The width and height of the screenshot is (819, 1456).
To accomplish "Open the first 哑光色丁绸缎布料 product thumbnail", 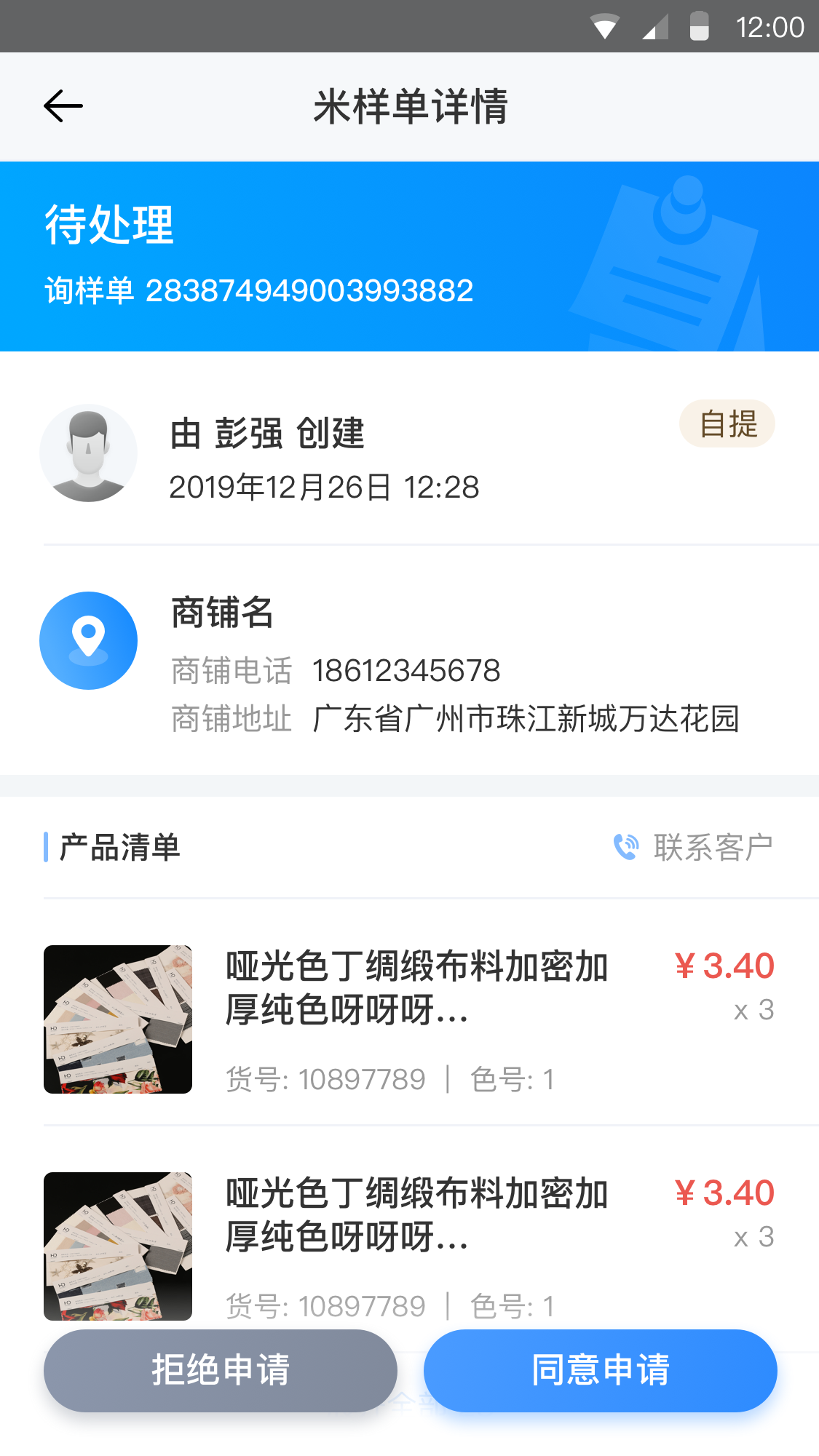I will click(117, 1019).
